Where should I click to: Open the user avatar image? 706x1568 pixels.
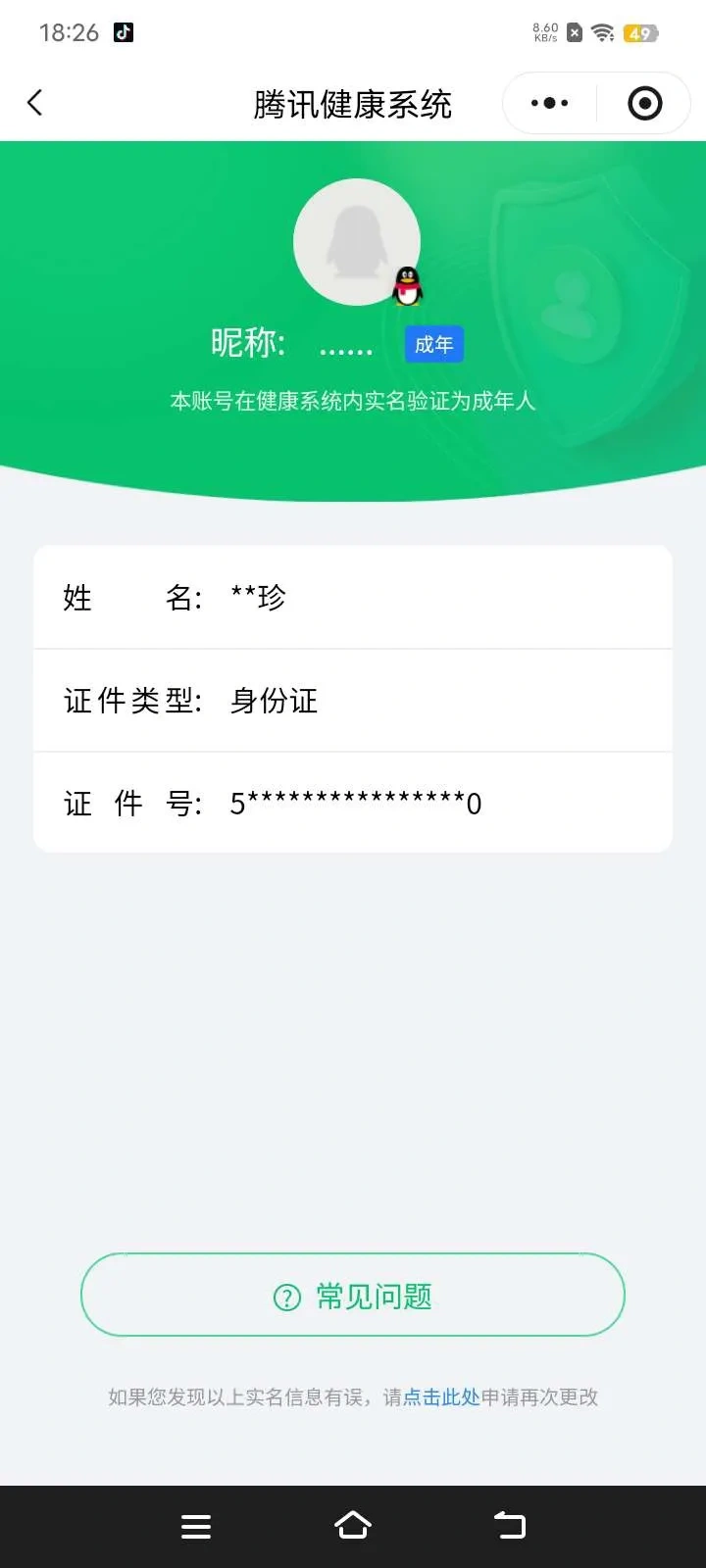click(x=357, y=240)
